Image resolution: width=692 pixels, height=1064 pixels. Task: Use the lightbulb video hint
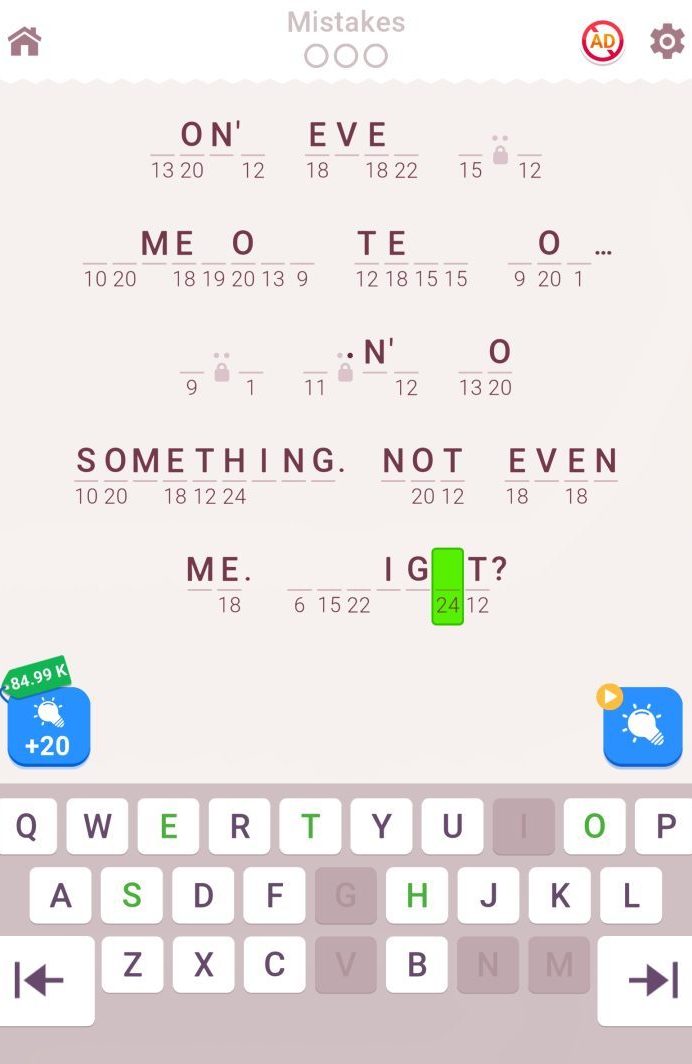(x=642, y=727)
